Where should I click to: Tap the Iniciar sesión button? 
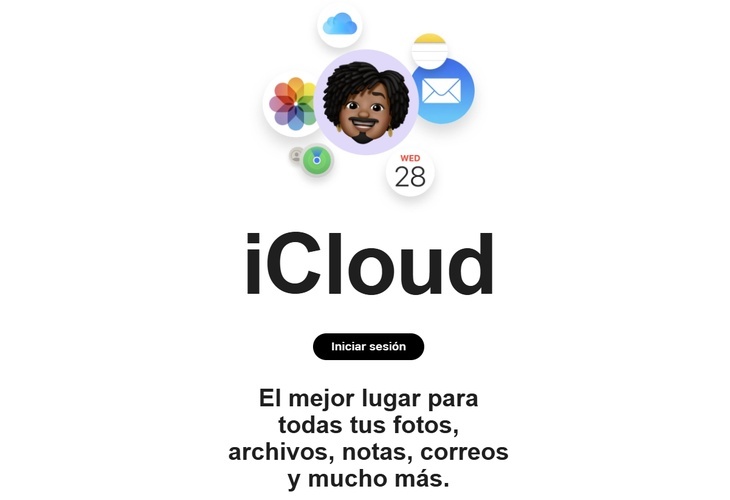[368, 347]
